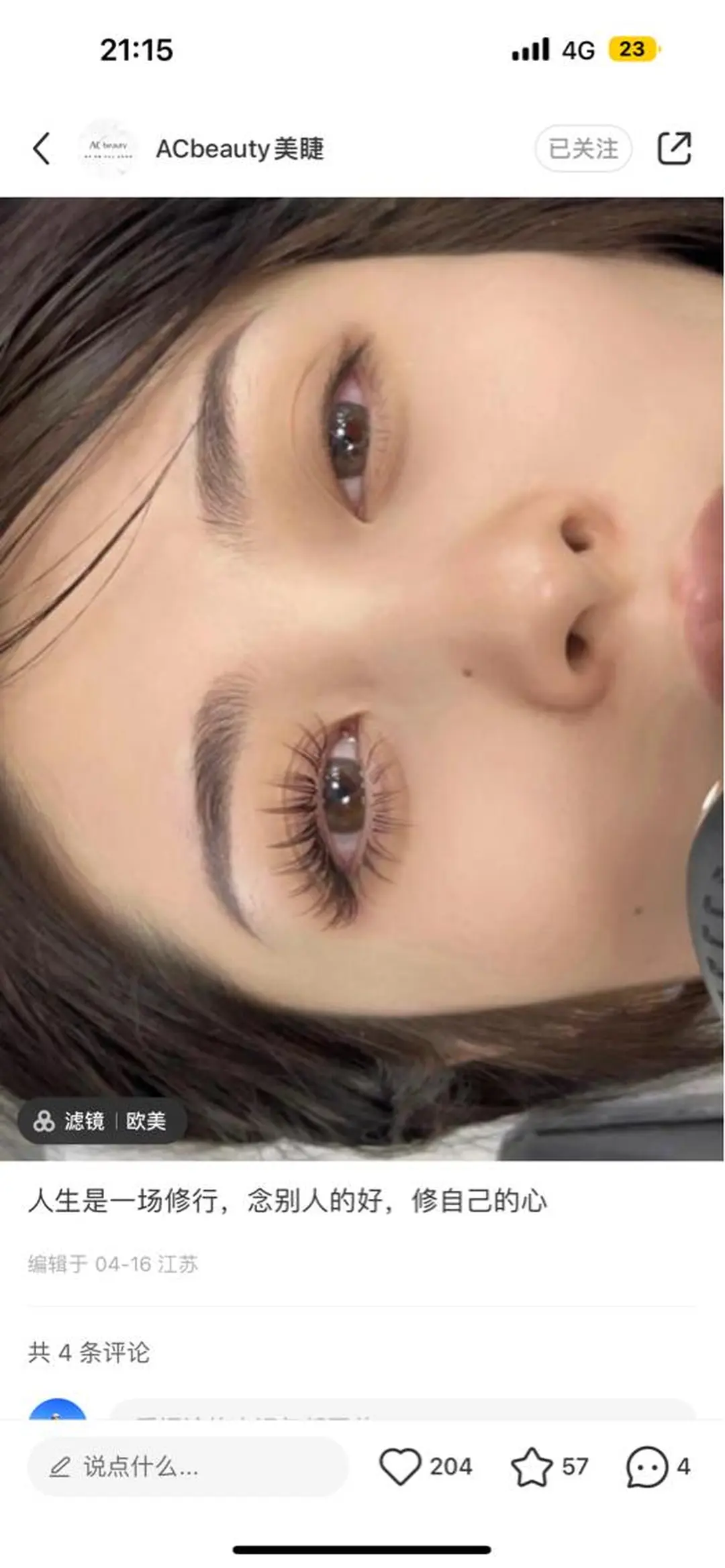This screenshot has height=1568, width=725.
Task: Open the ACbeauty美睫 profile avatar
Action: point(108,148)
